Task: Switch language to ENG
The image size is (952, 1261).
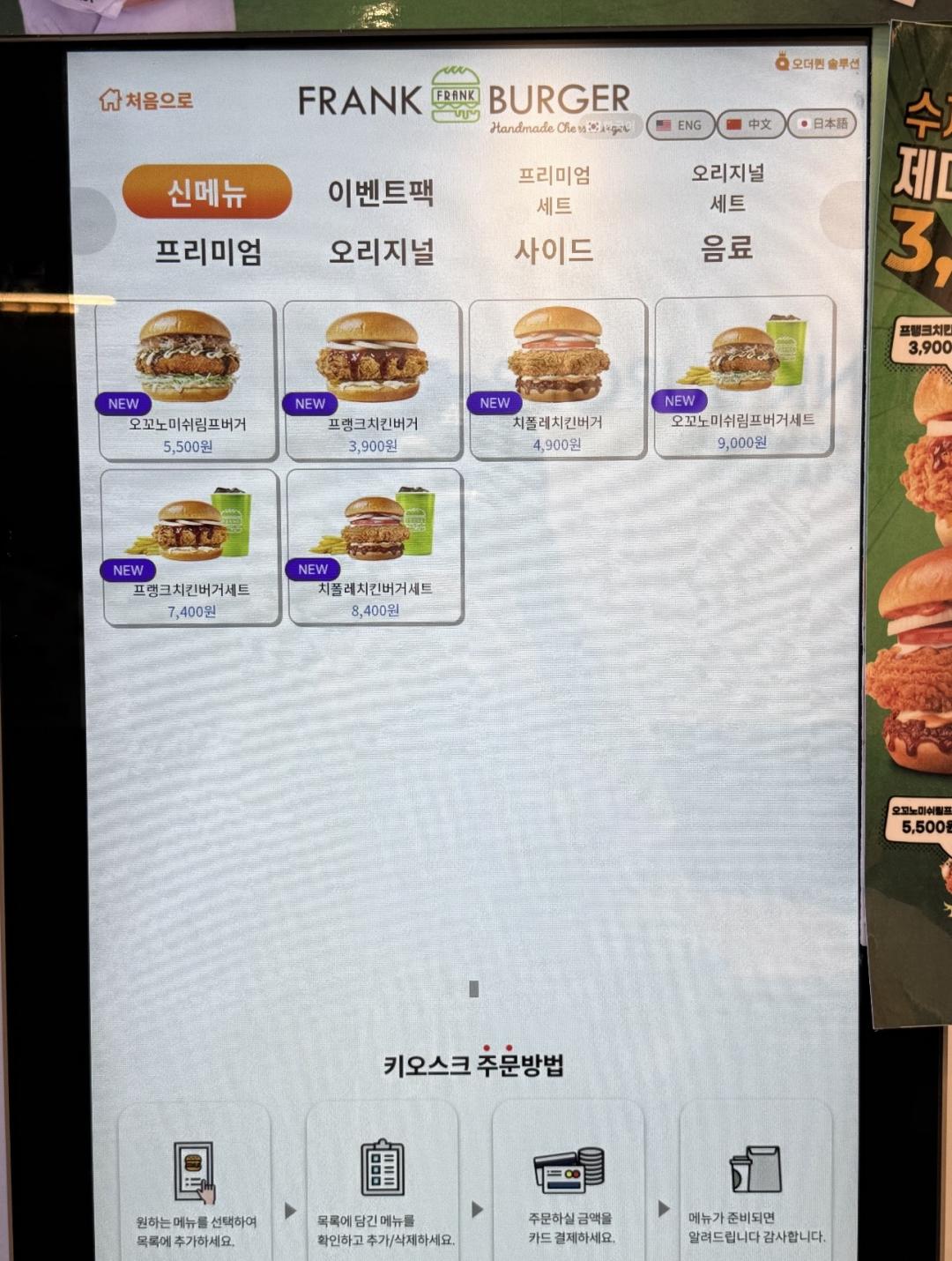Action: point(679,125)
